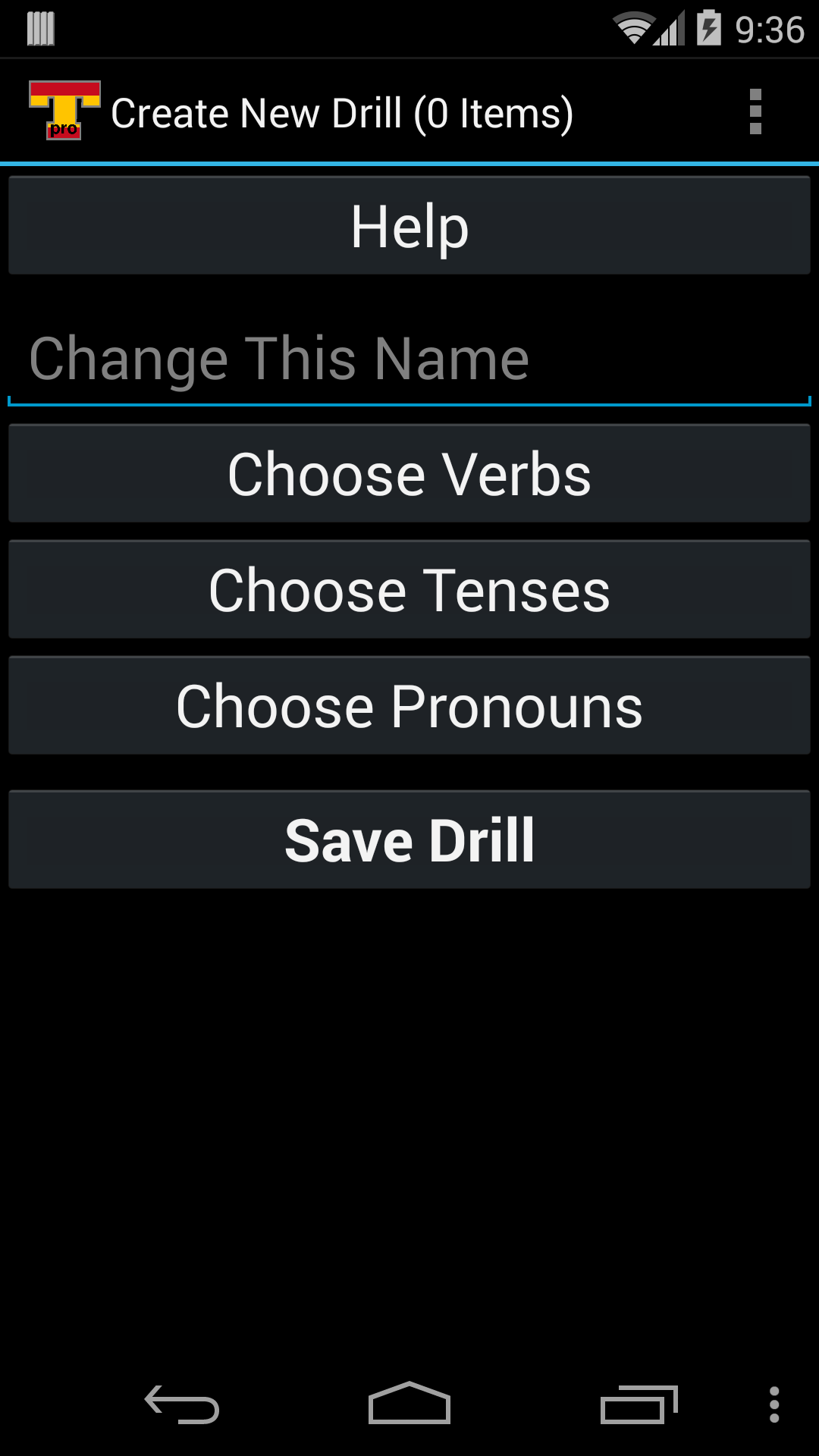Tap the blue divider under the action bar

pos(409,162)
